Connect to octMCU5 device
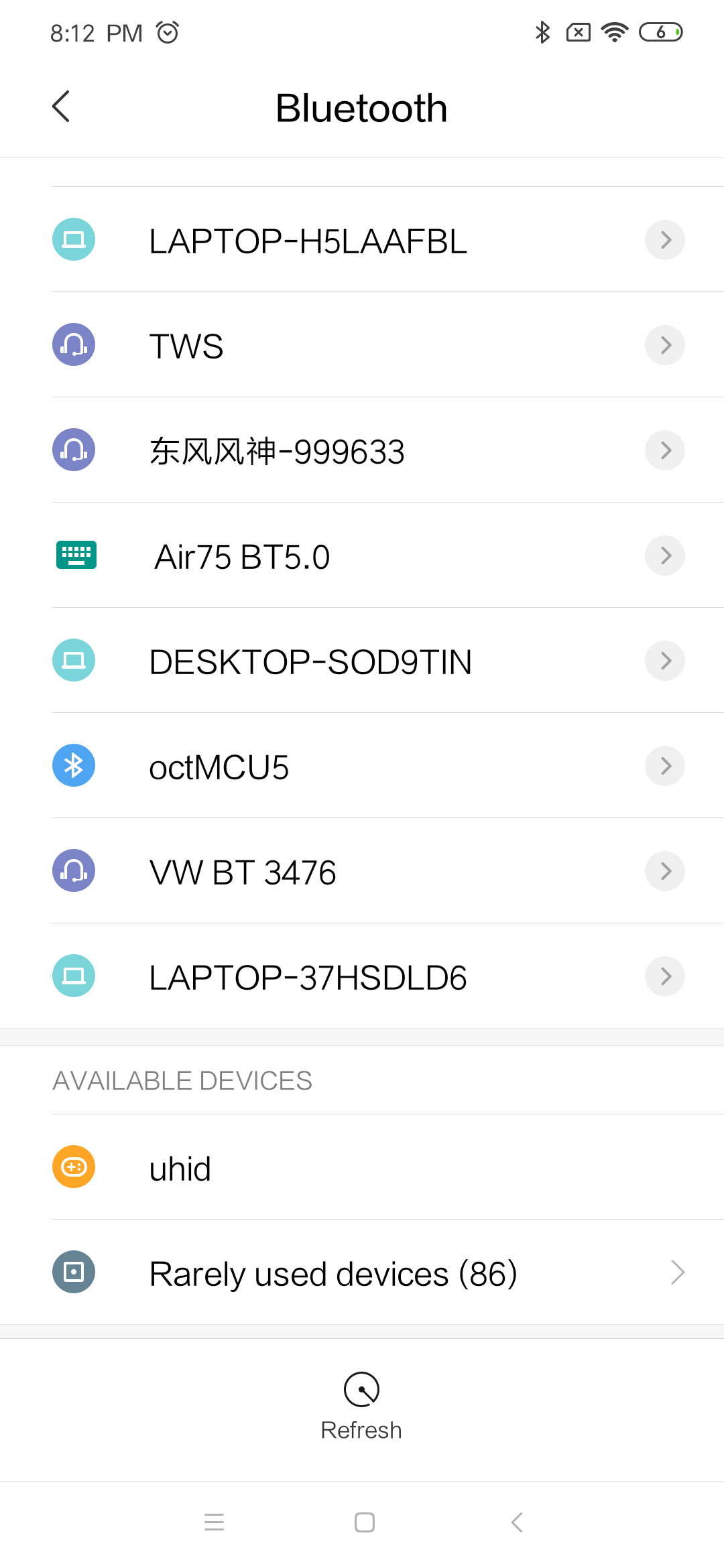Viewport: 724px width, 1568px height. click(219, 767)
